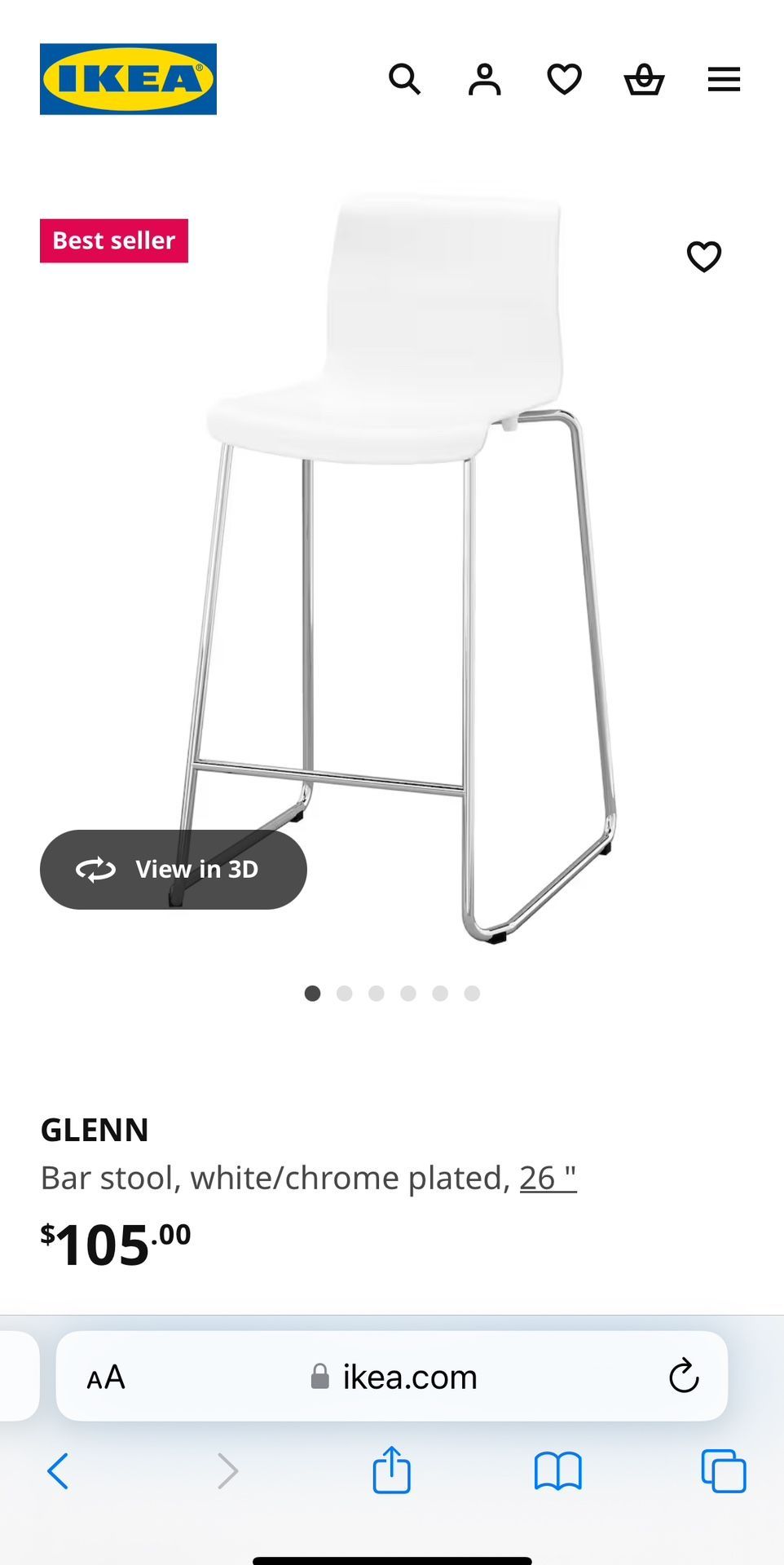Open the shopping basket
Viewport: 784px width, 1565px height.
(644, 80)
